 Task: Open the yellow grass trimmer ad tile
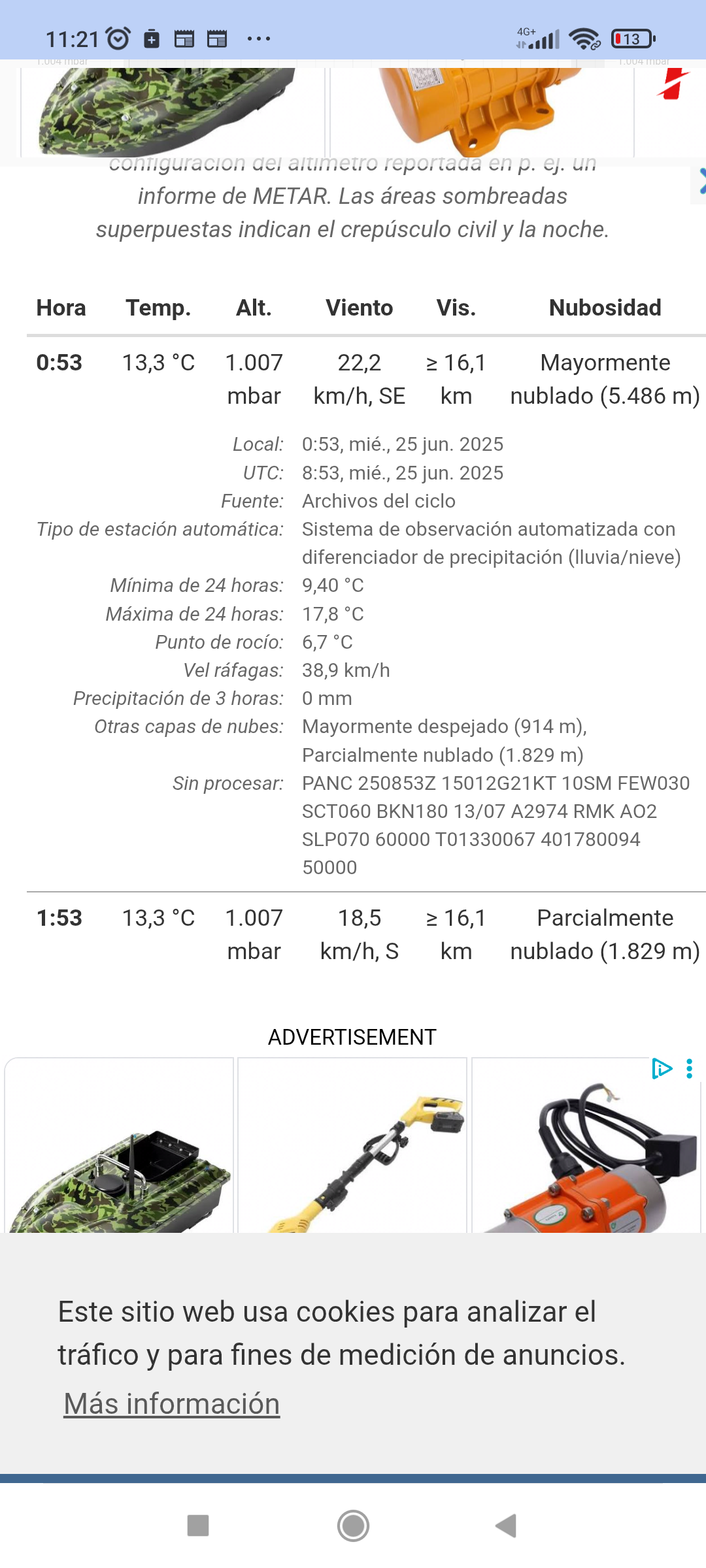click(352, 1145)
